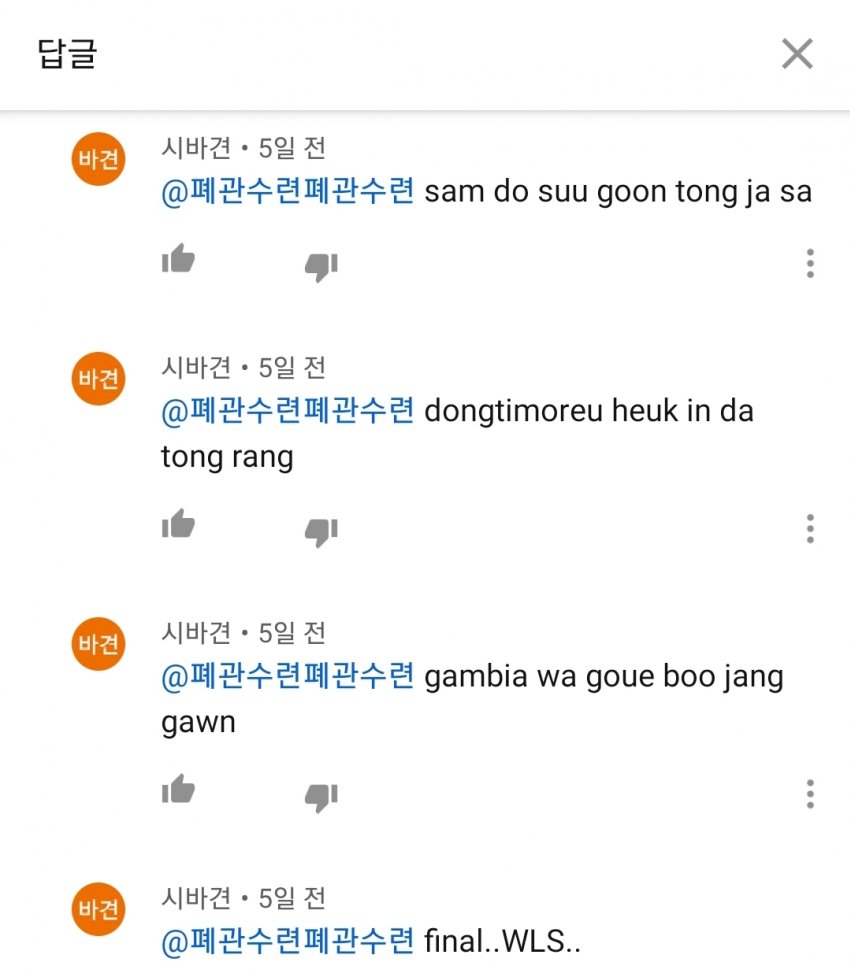Open overflow menu on 'dongtimoreu' reply

coord(809,528)
